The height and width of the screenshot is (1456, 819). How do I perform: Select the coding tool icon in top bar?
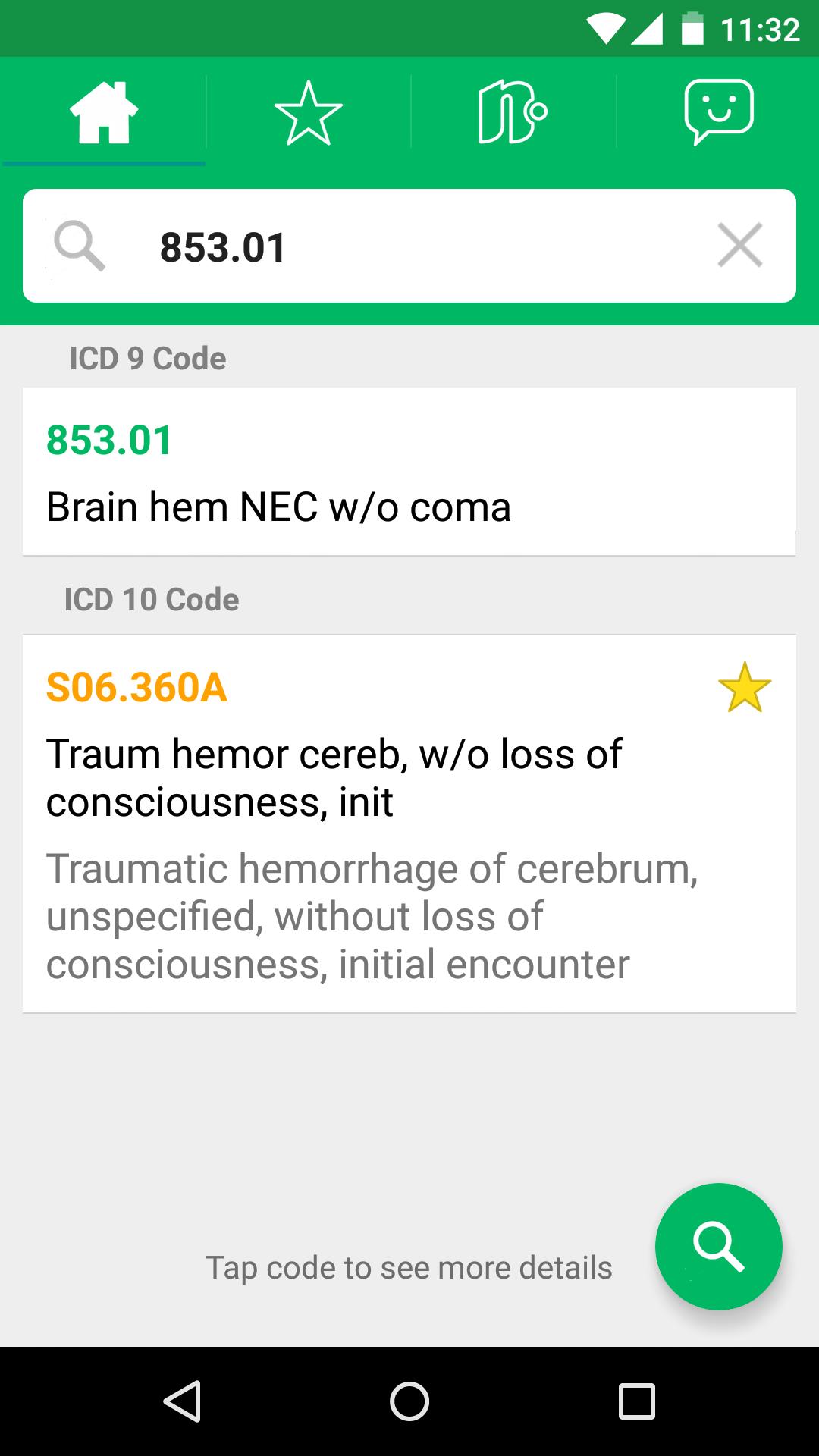pos(512,112)
